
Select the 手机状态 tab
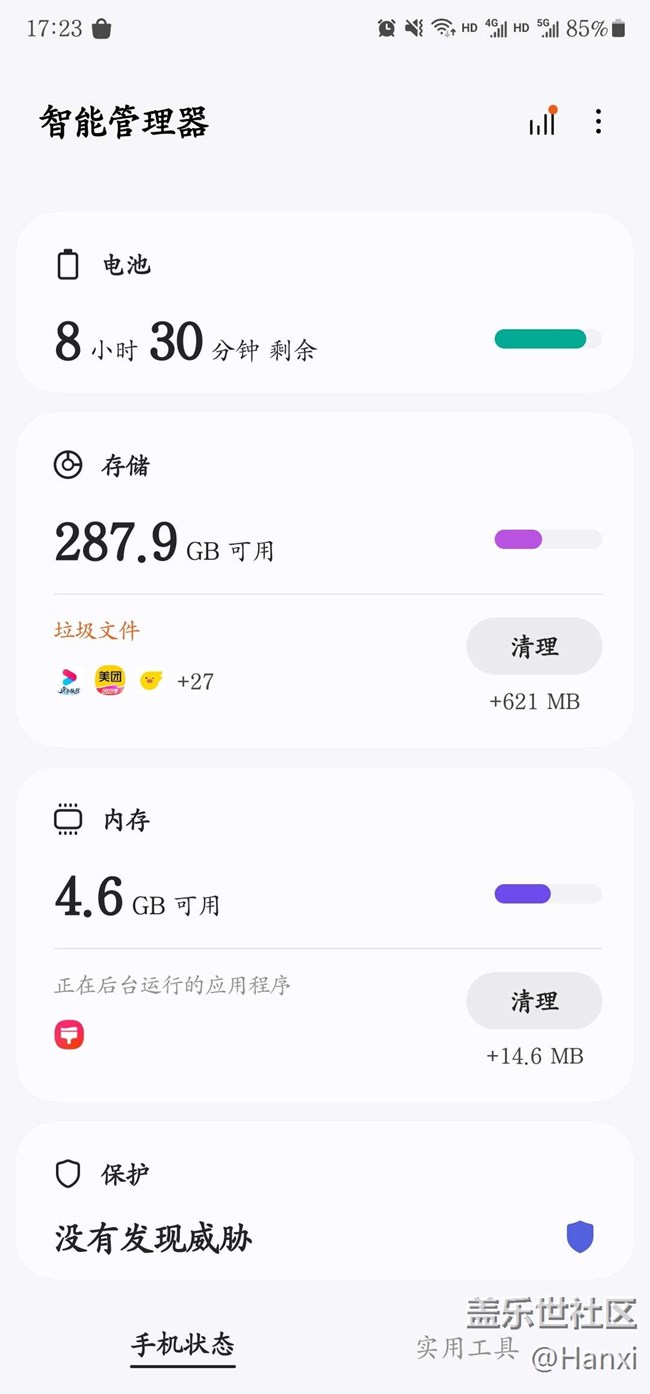click(x=182, y=1345)
